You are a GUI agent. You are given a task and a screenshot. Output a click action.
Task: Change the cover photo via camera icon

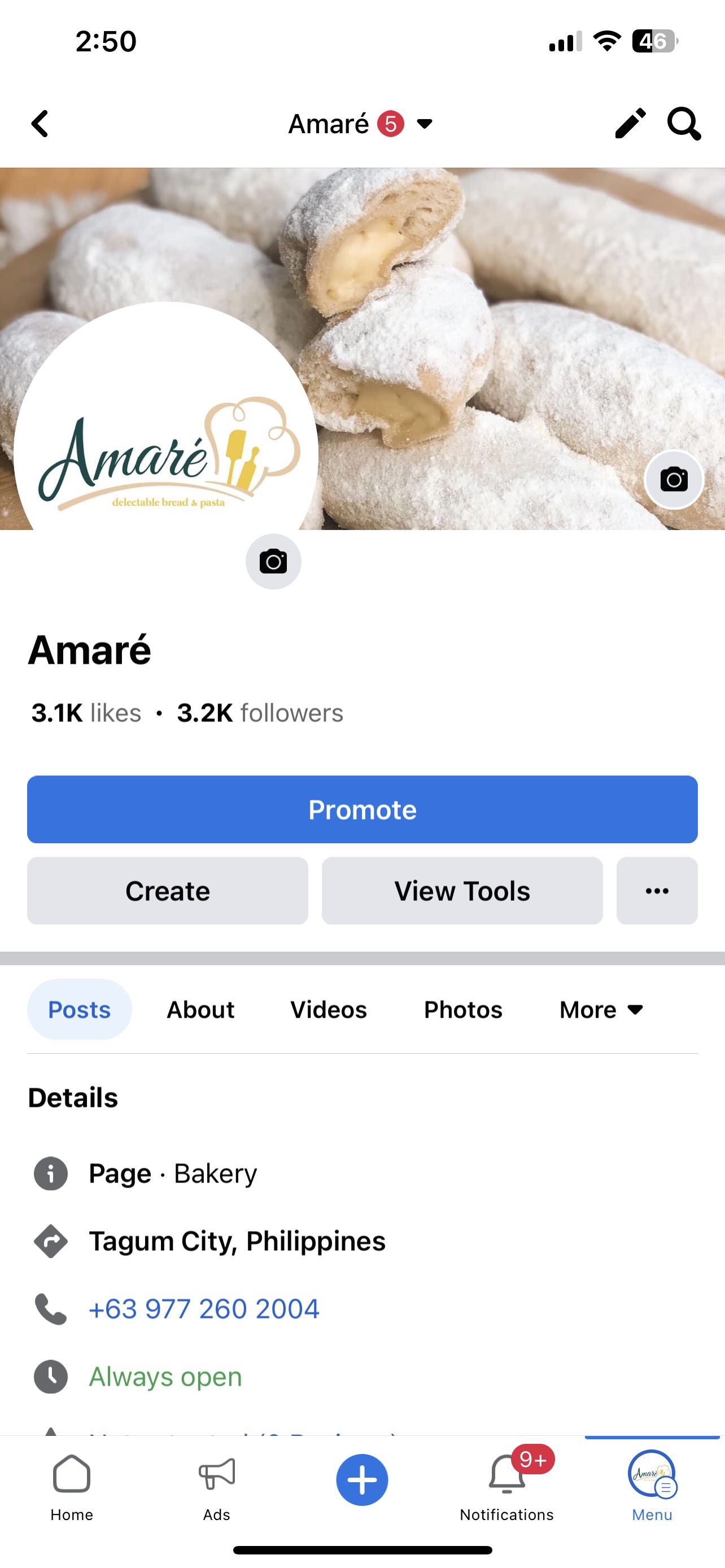673,480
